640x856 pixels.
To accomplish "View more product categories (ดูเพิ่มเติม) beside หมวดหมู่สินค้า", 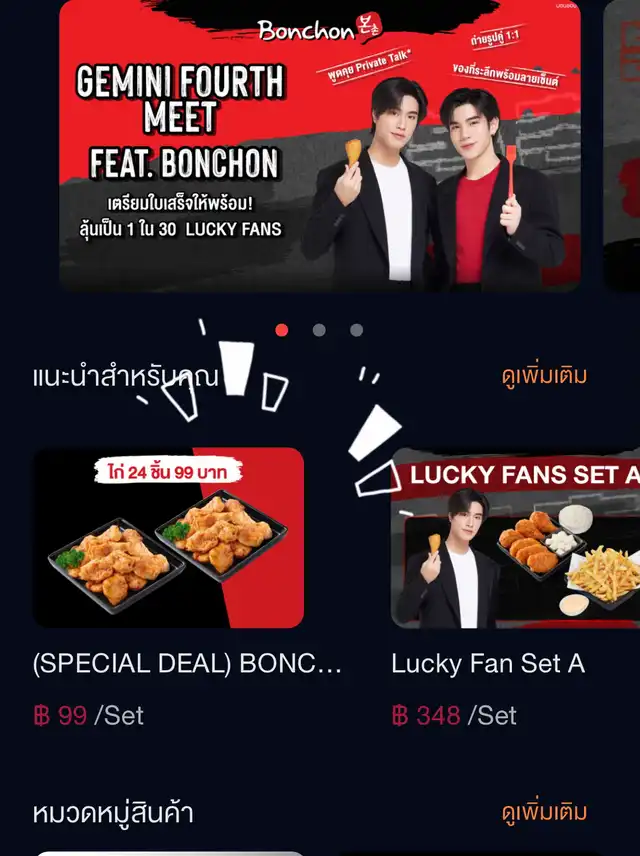I will coord(544,812).
